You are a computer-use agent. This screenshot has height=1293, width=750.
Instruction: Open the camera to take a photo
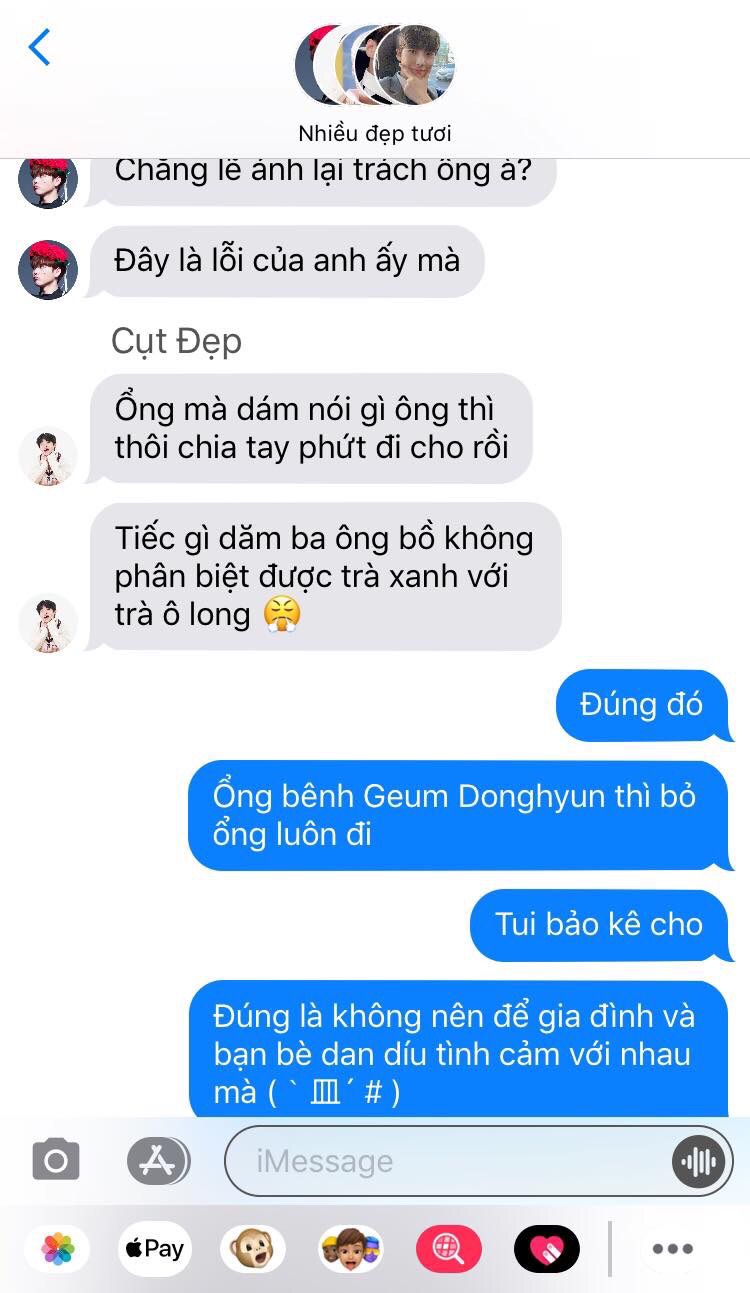coord(56,1161)
